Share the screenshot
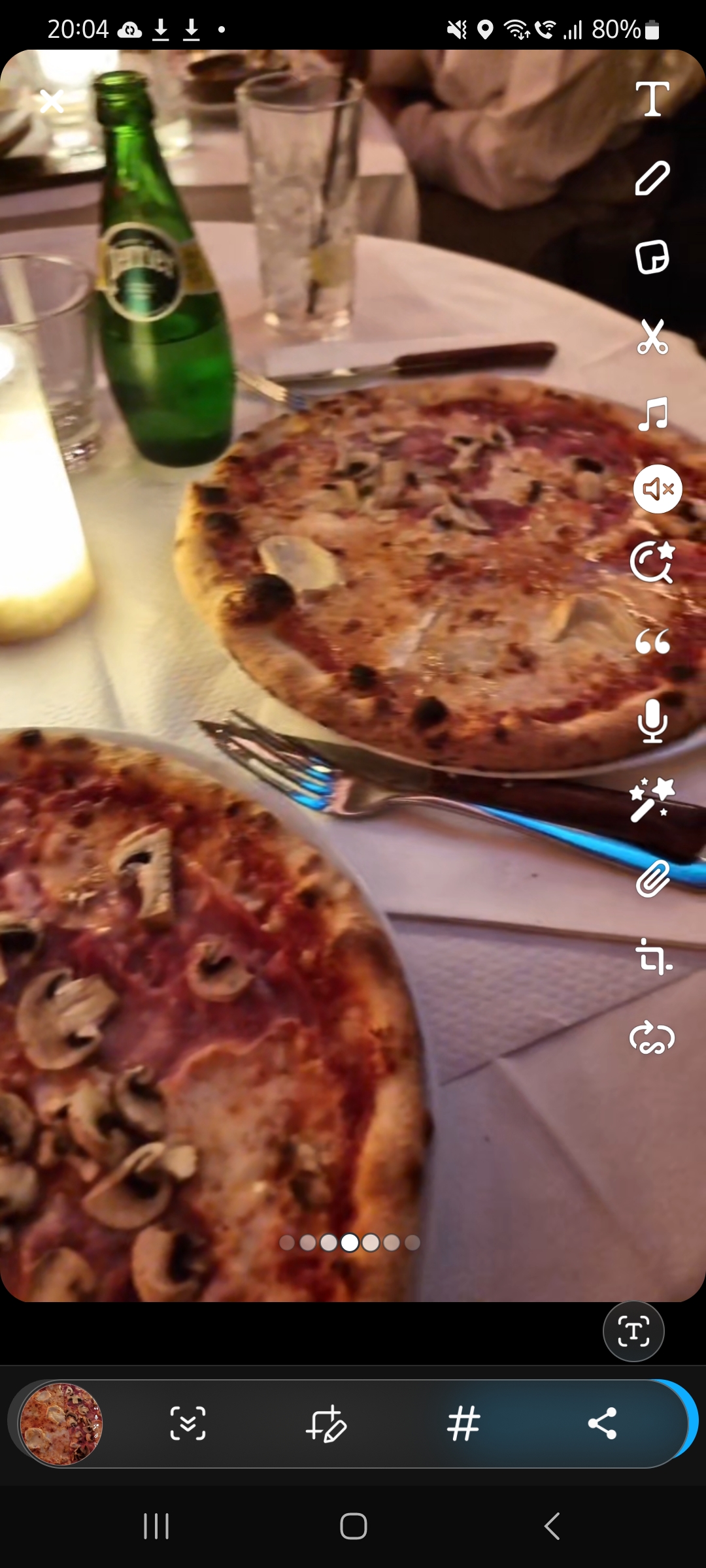Image resolution: width=706 pixels, height=1568 pixels. click(x=602, y=1424)
